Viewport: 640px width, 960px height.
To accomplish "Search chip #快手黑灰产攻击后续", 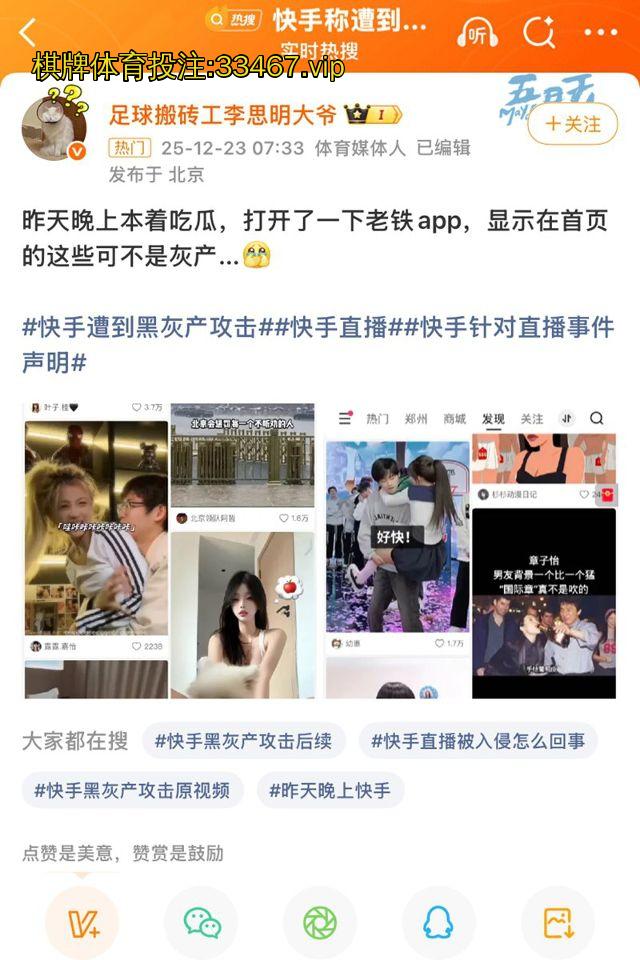I will click(x=244, y=741).
